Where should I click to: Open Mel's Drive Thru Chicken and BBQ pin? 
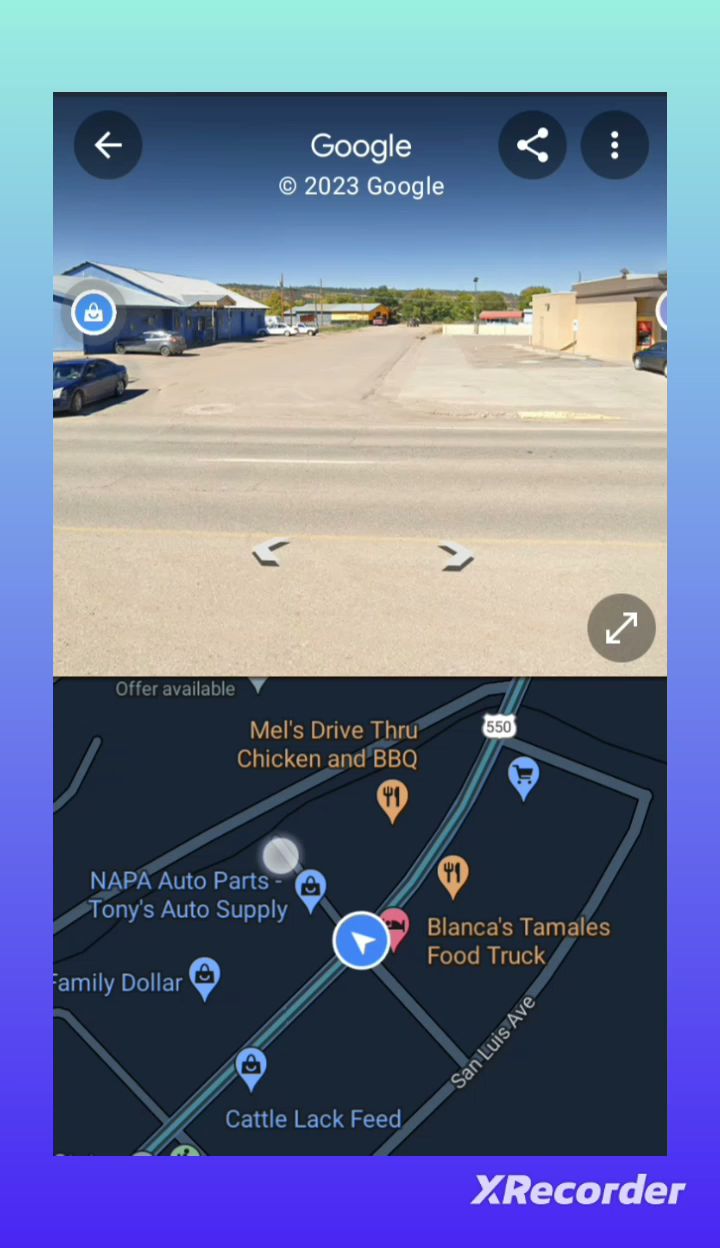coord(392,799)
